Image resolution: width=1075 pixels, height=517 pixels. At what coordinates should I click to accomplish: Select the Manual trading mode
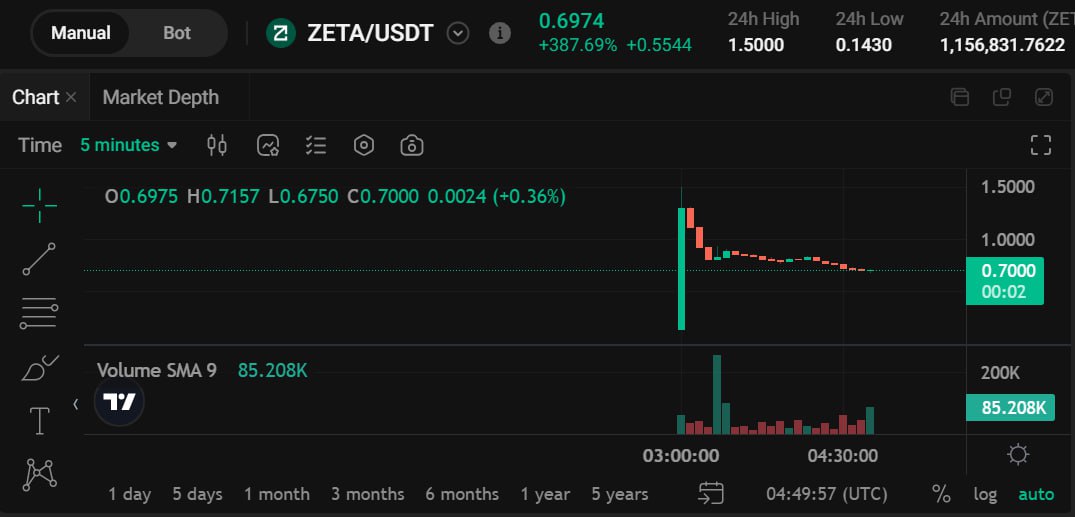tap(81, 33)
